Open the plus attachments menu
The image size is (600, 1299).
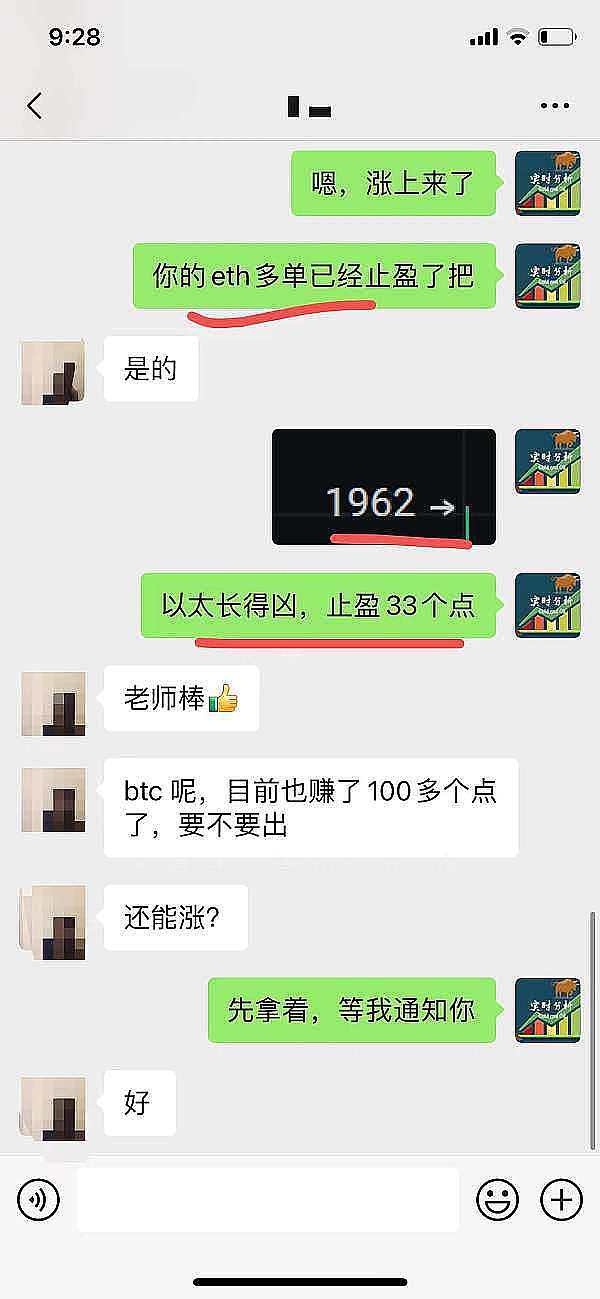click(x=561, y=1199)
